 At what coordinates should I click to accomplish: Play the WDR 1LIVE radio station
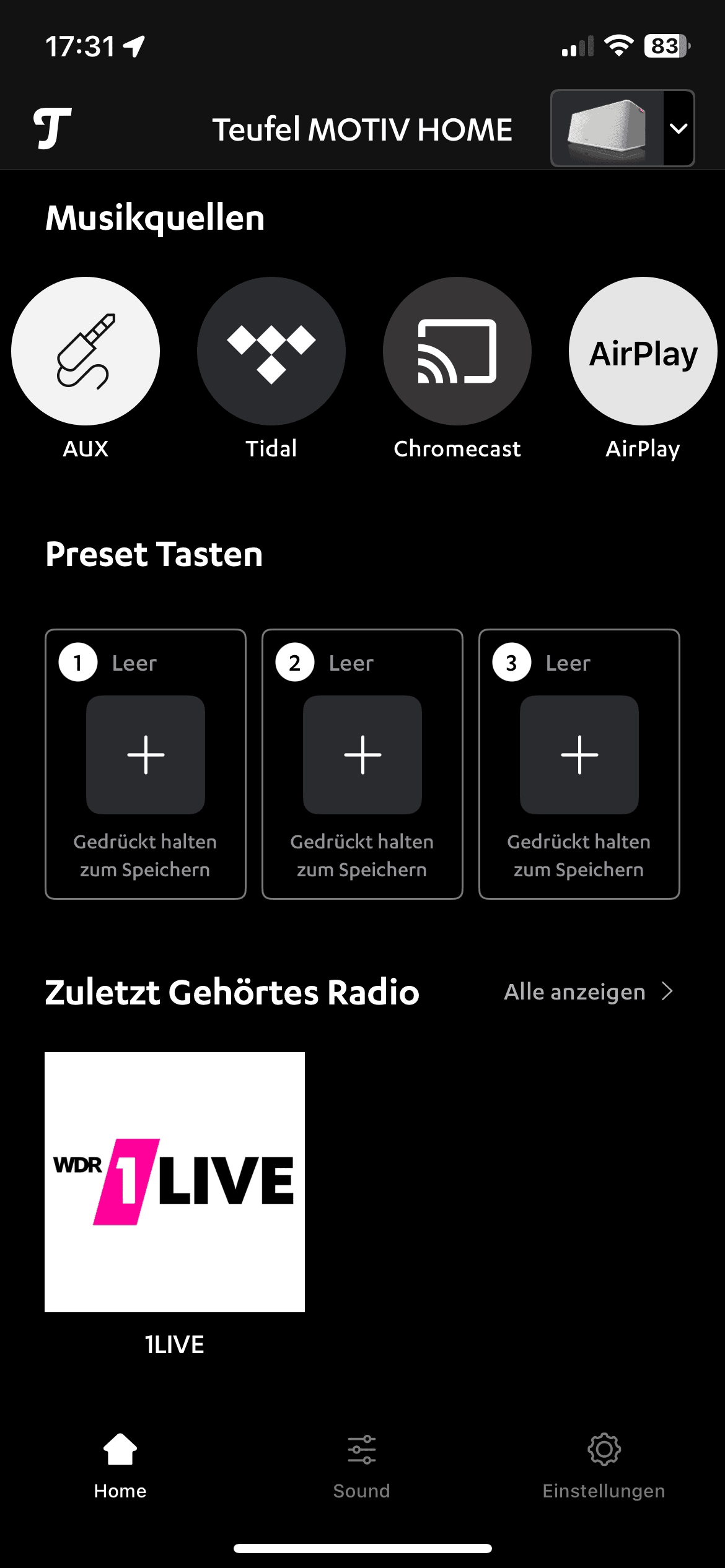coord(175,1182)
